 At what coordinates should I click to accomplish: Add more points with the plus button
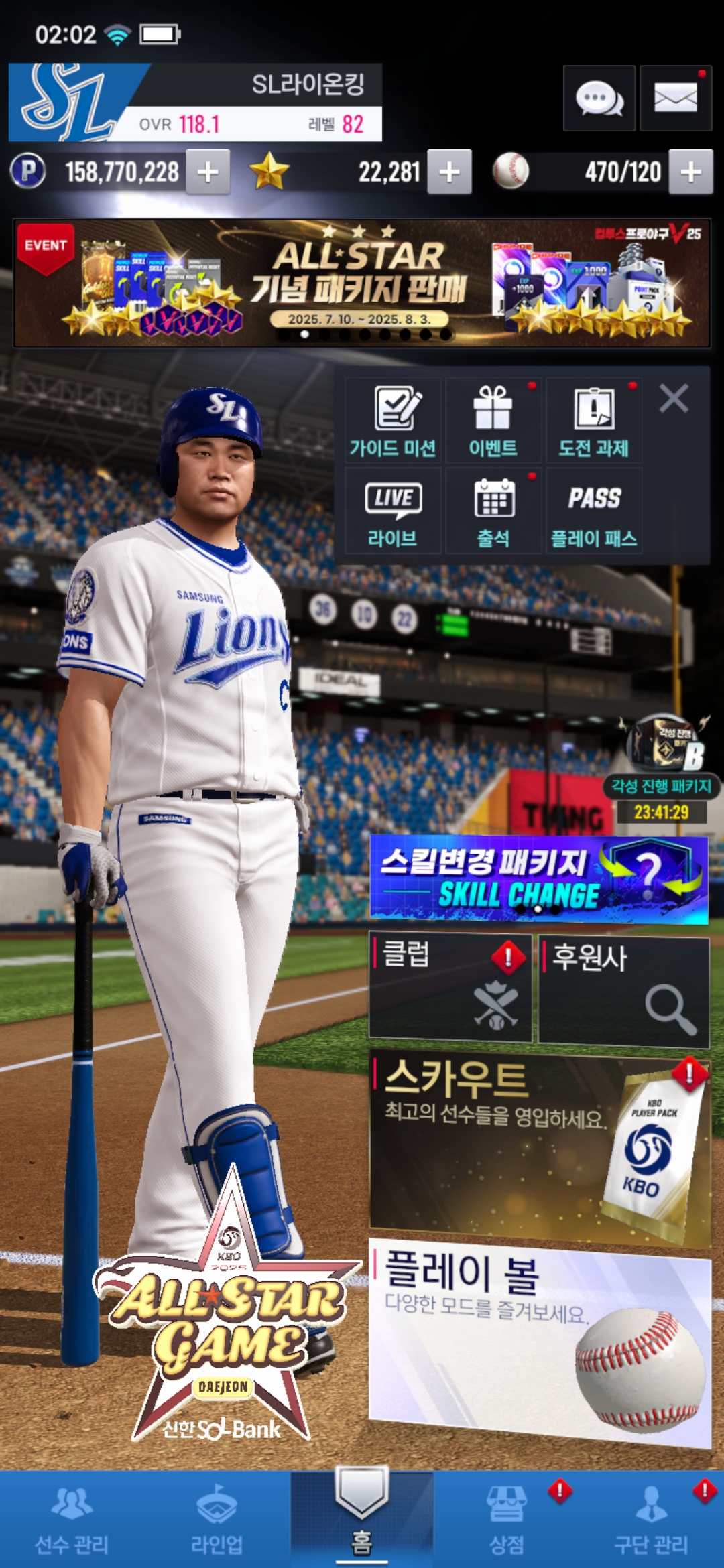coord(208,172)
